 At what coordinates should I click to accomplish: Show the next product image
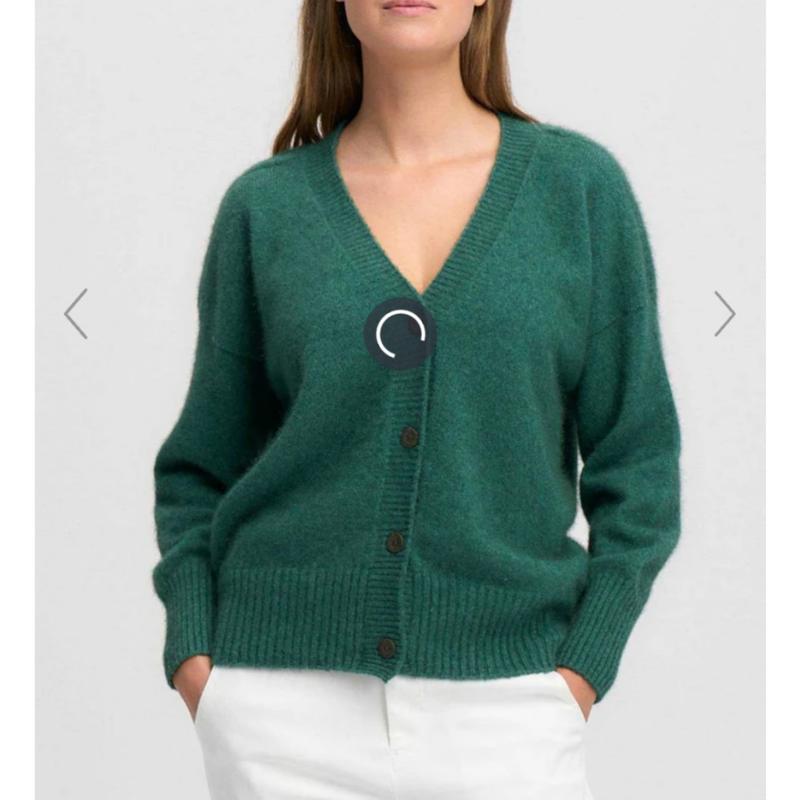(x=724, y=314)
